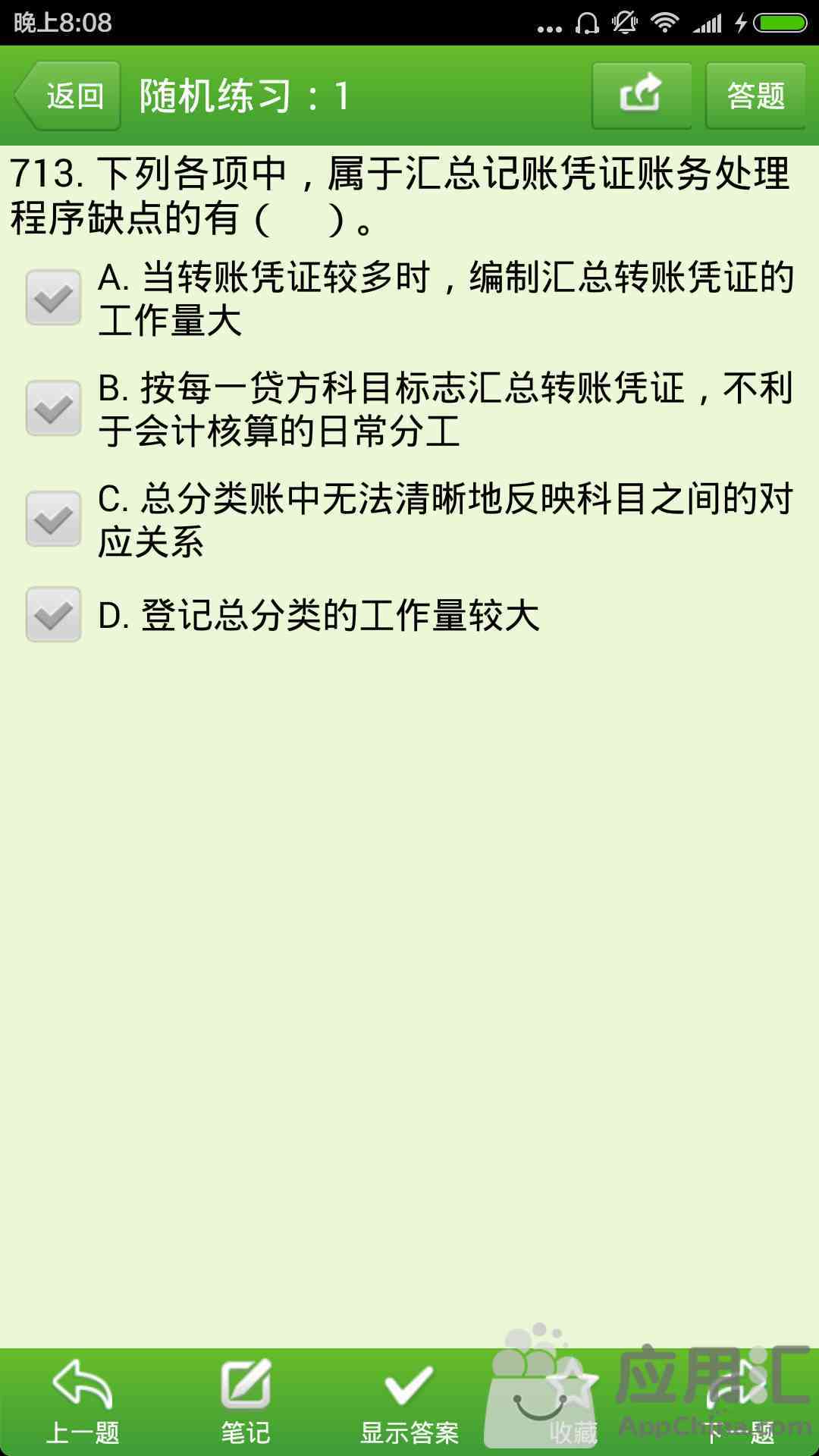Open the 答题 button
Screen dimensions: 819x1456
click(755, 96)
